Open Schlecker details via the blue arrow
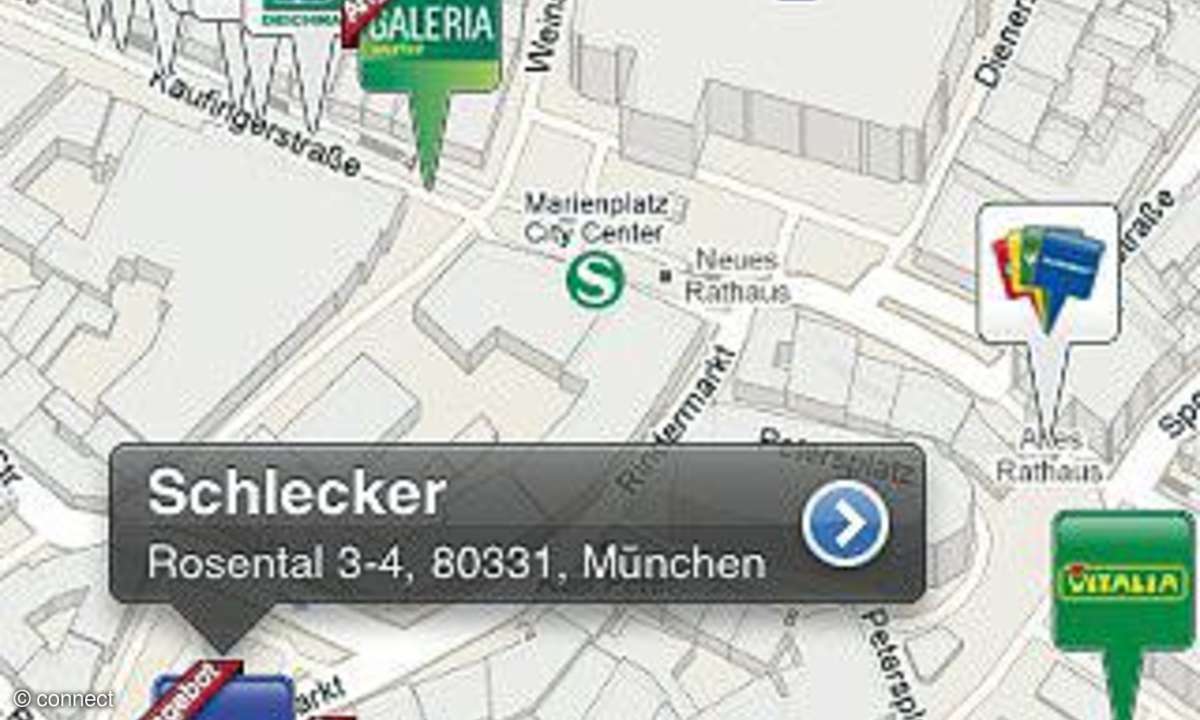The image size is (1200, 720). coord(845,524)
